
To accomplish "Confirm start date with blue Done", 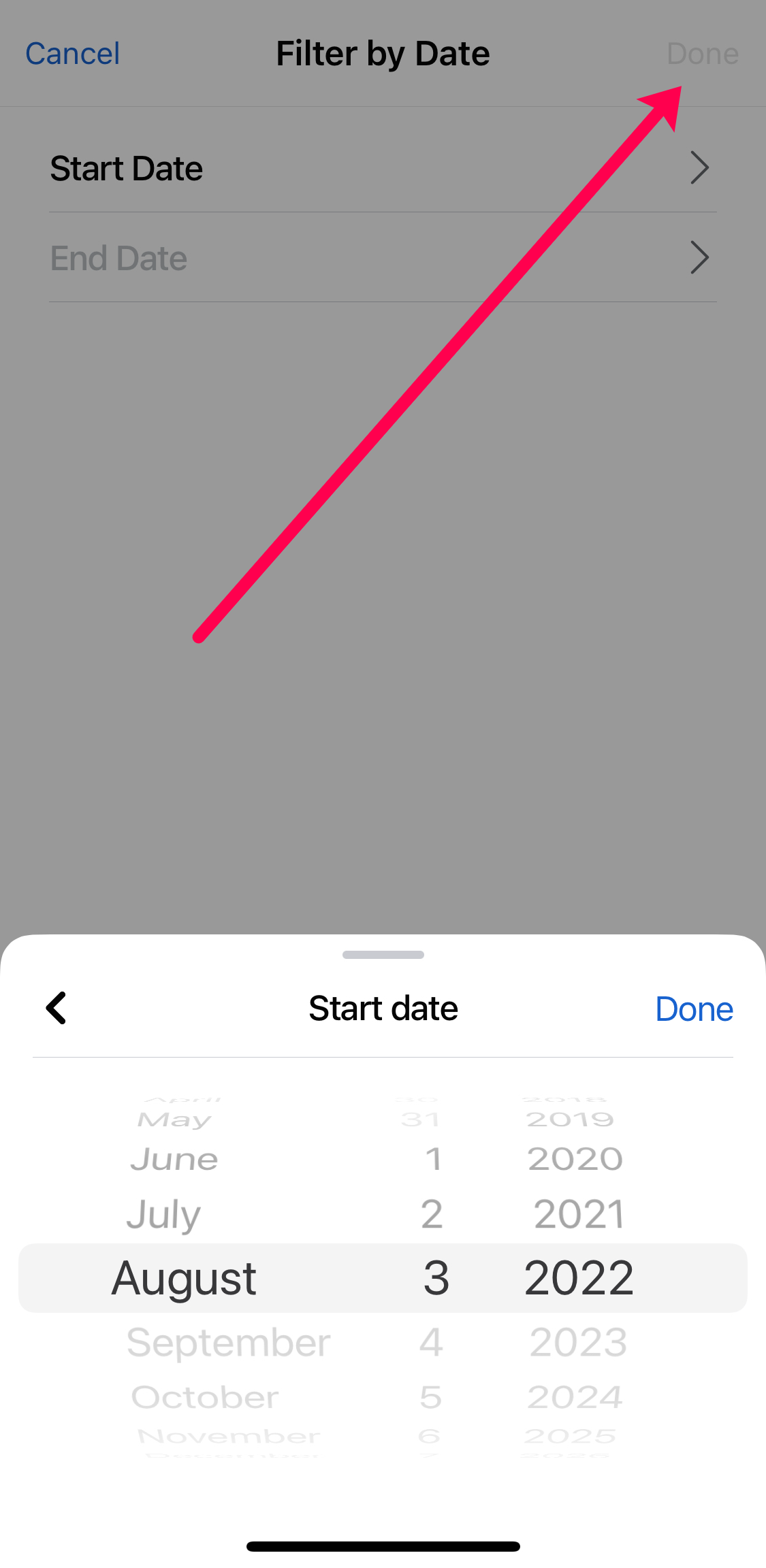I will tap(694, 1009).
